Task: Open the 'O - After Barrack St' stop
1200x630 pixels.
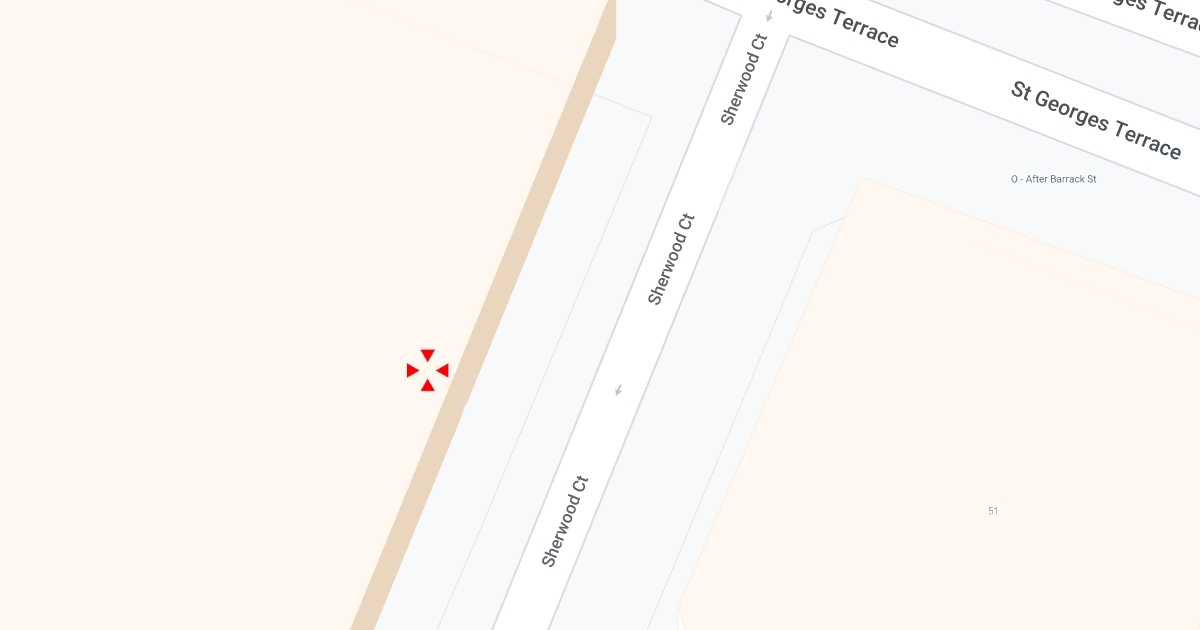Action: (x=1053, y=180)
